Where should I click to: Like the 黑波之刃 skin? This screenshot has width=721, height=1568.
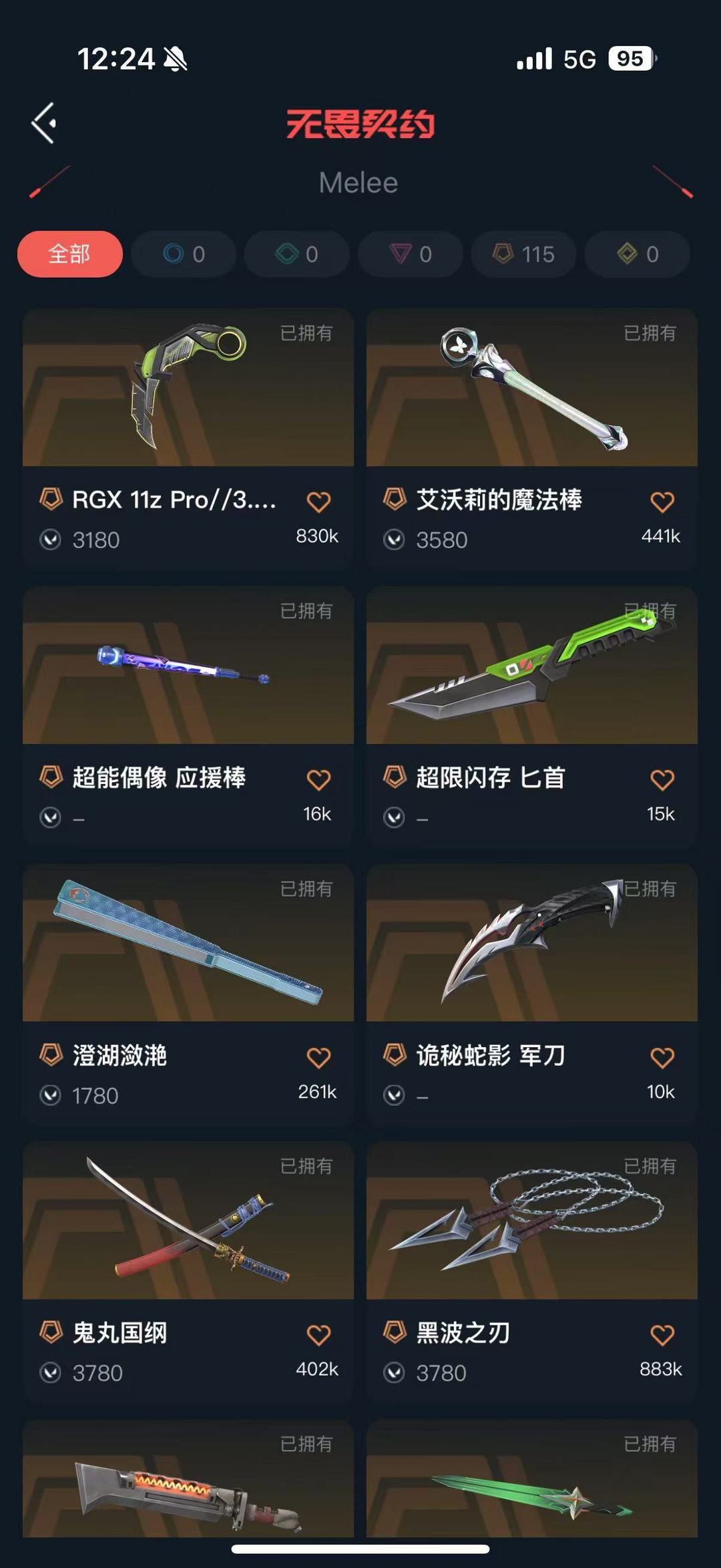click(x=662, y=1335)
